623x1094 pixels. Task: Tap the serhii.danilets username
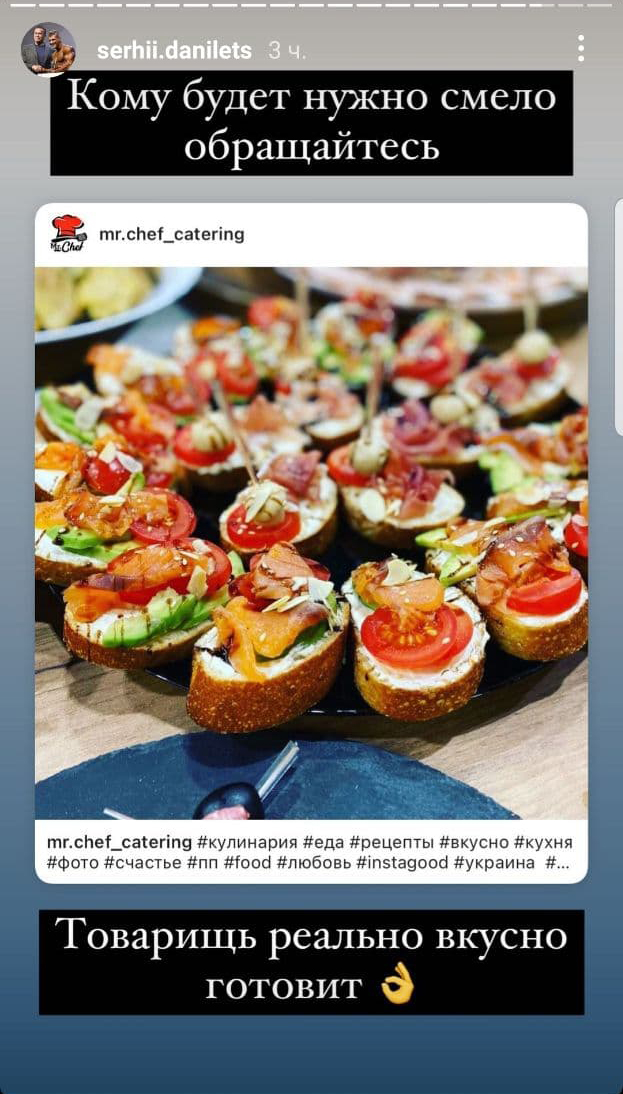click(174, 50)
